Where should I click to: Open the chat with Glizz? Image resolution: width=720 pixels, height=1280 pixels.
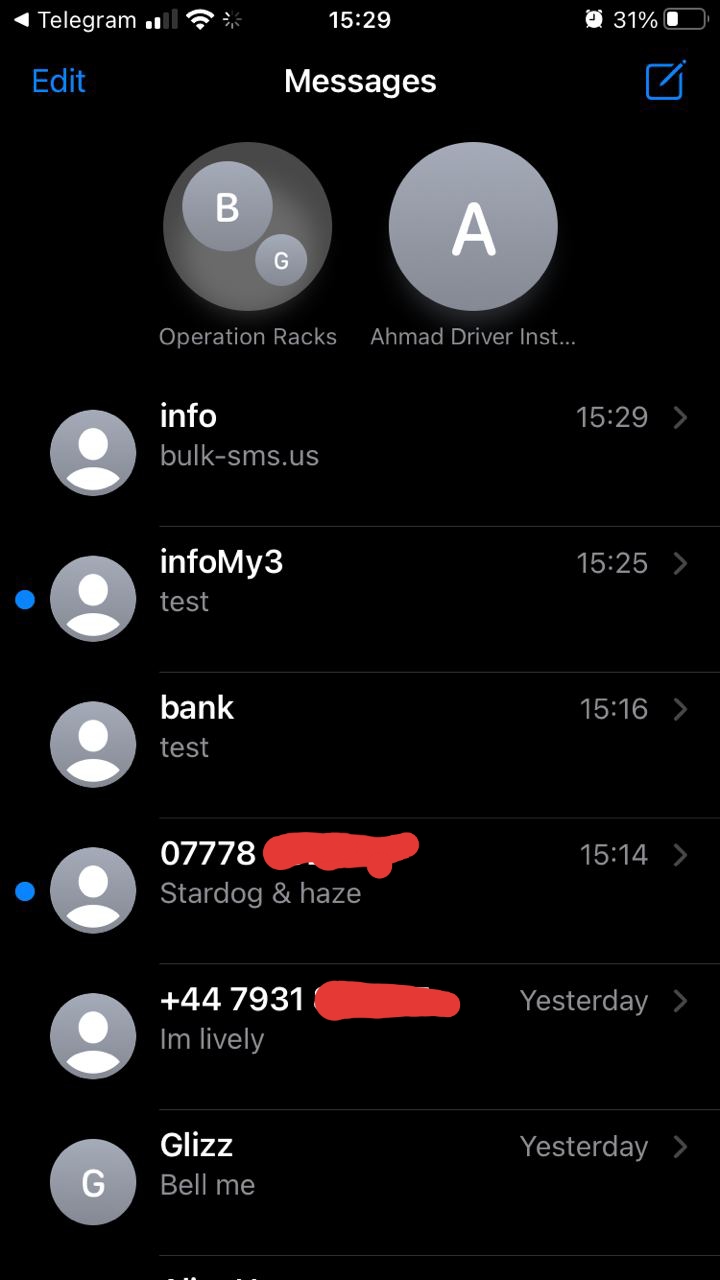[360, 1183]
